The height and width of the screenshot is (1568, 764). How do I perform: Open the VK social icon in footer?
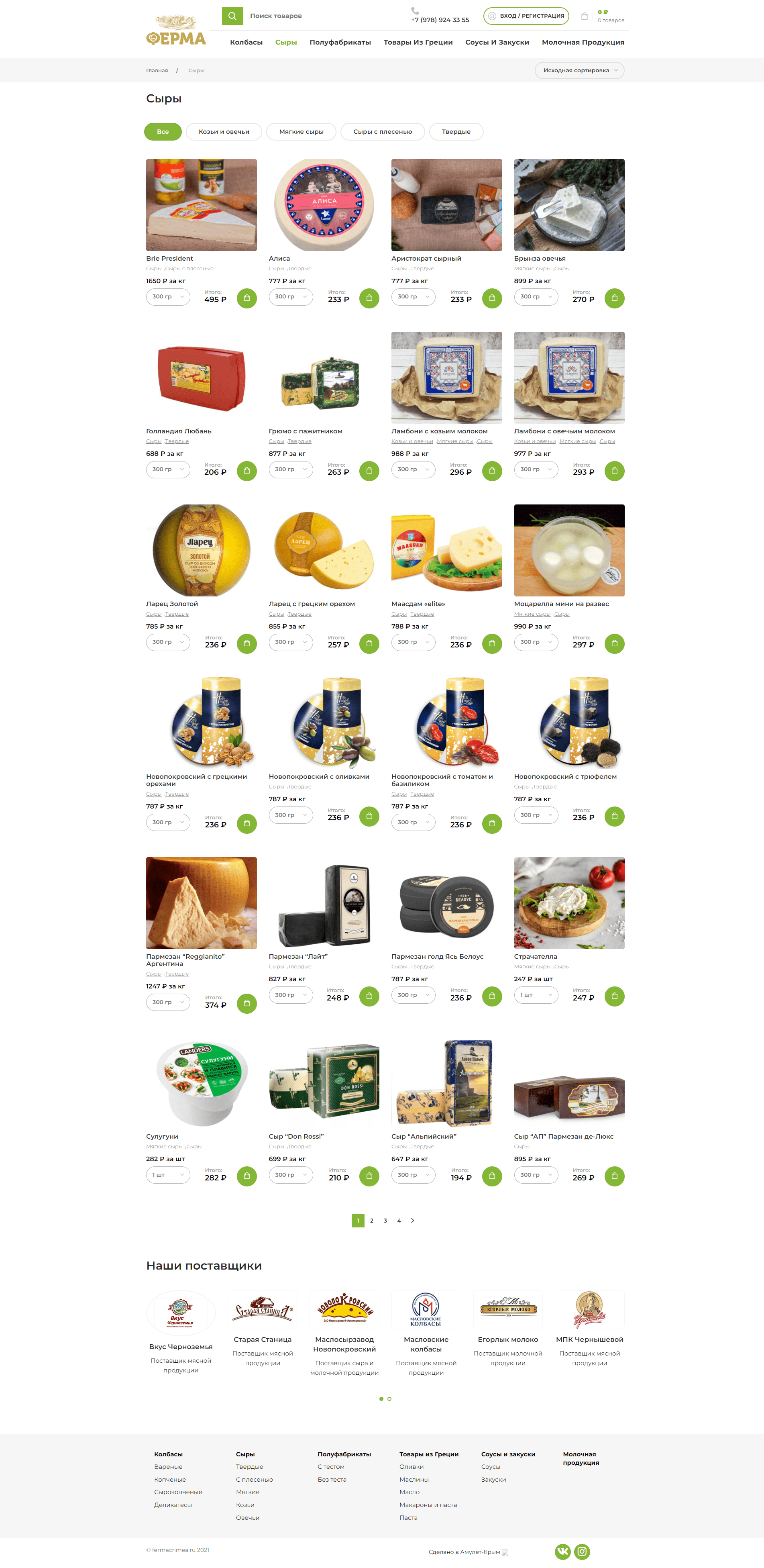[x=562, y=1552]
